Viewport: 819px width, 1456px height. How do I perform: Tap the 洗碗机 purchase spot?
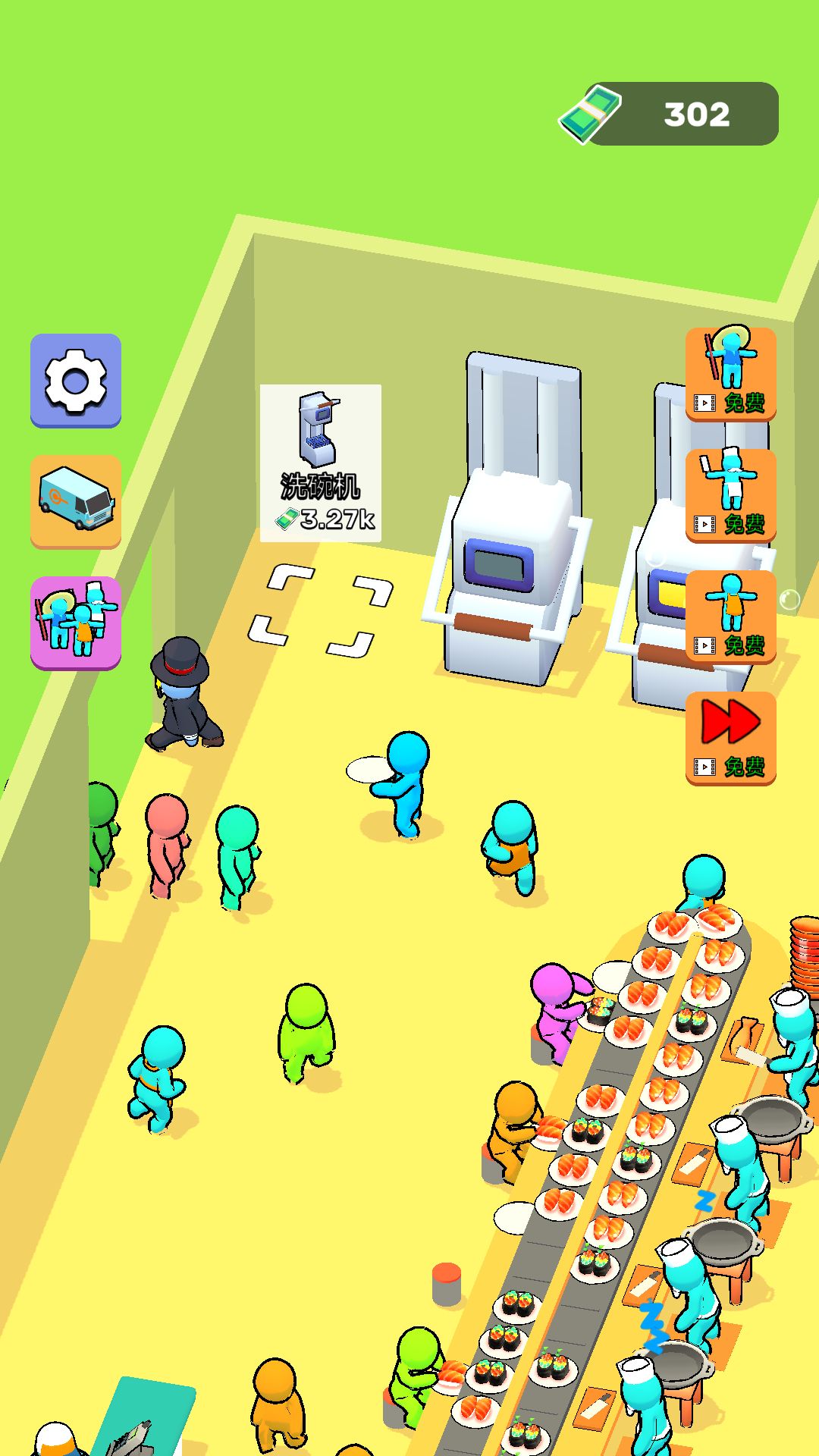320,611
